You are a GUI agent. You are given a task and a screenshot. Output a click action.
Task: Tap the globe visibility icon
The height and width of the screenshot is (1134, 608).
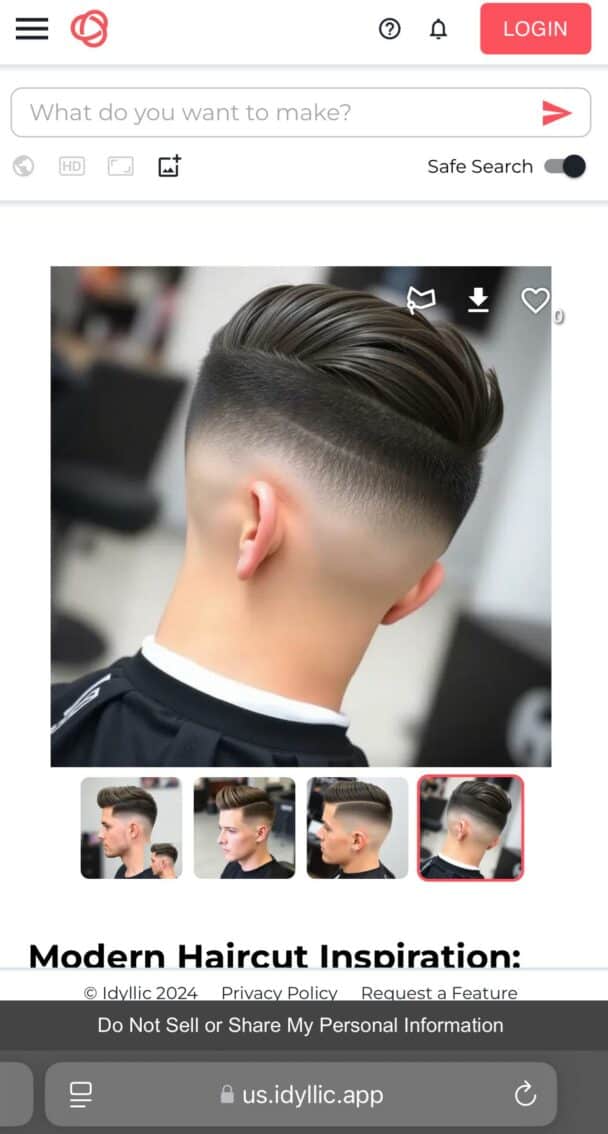pyautogui.click(x=23, y=166)
